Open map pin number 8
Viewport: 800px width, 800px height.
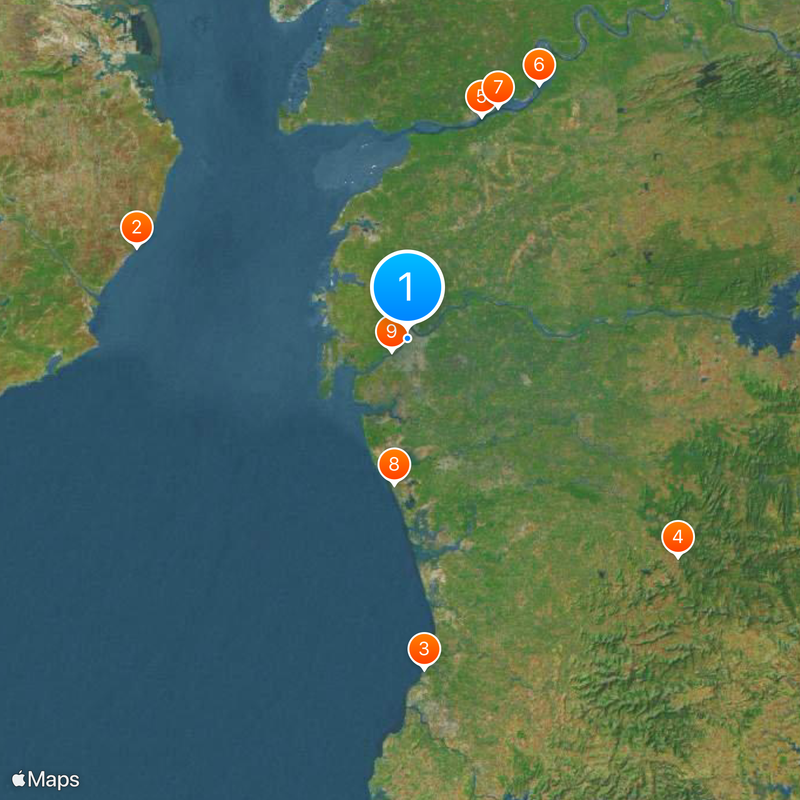tap(394, 464)
